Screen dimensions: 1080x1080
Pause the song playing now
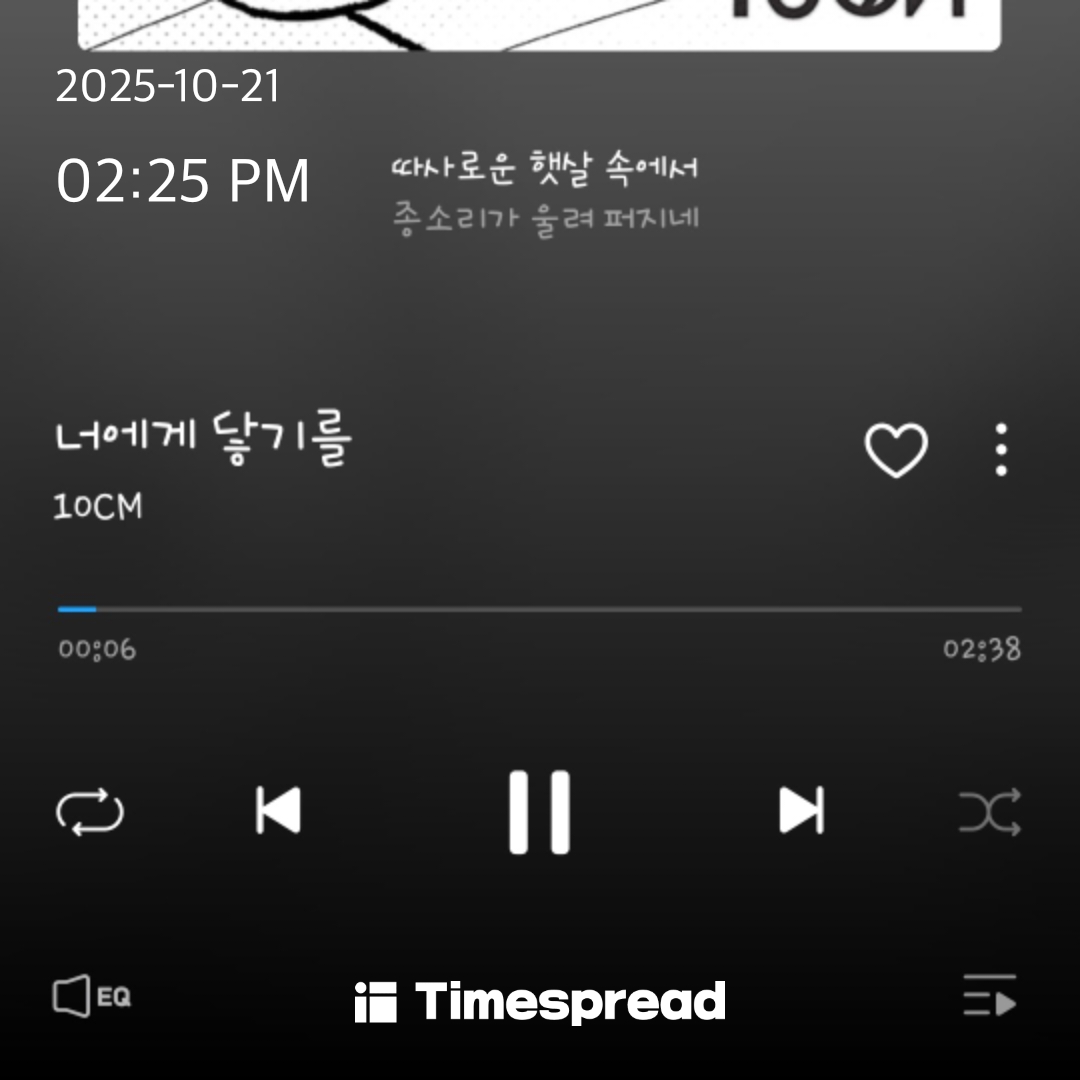click(539, 811)
